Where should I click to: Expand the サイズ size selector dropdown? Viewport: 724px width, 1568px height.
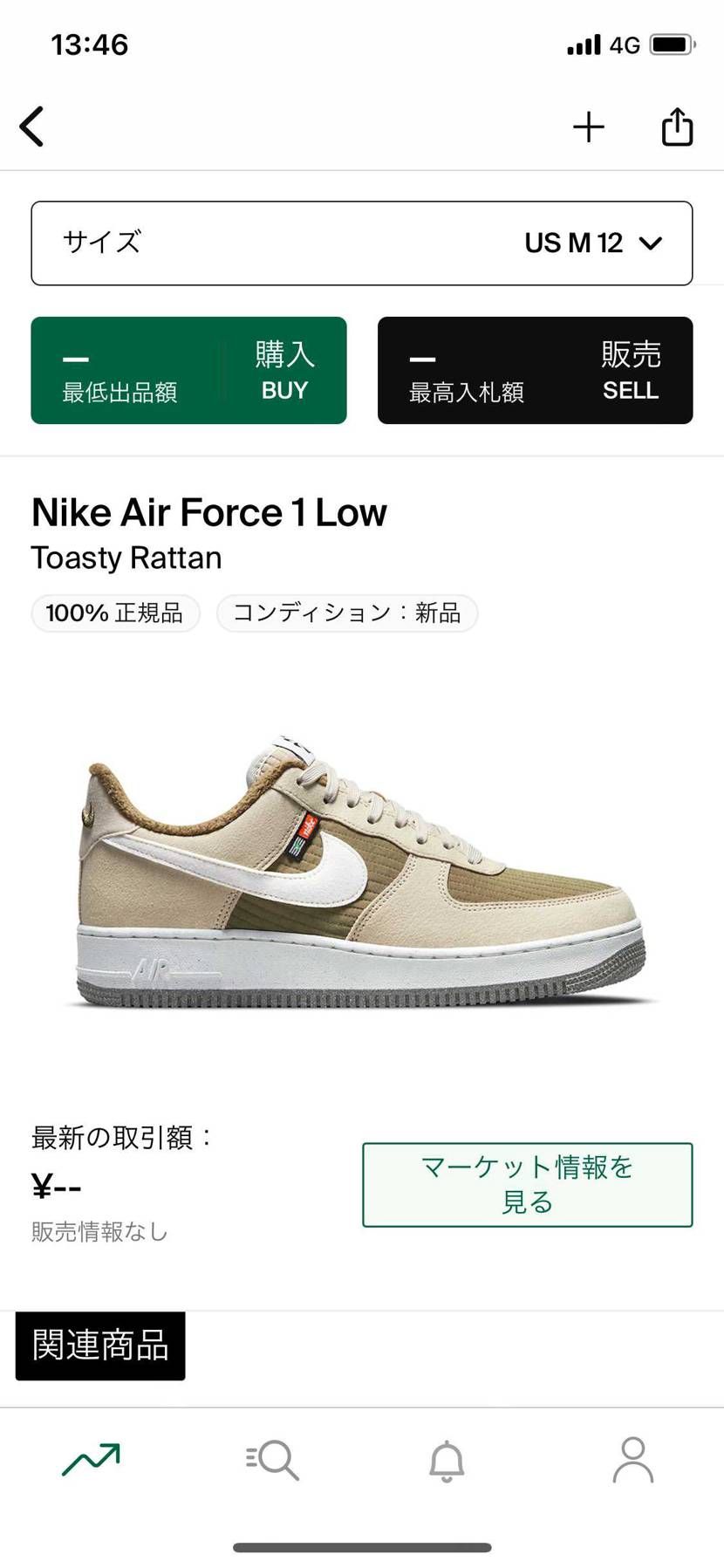coord(361,243)
